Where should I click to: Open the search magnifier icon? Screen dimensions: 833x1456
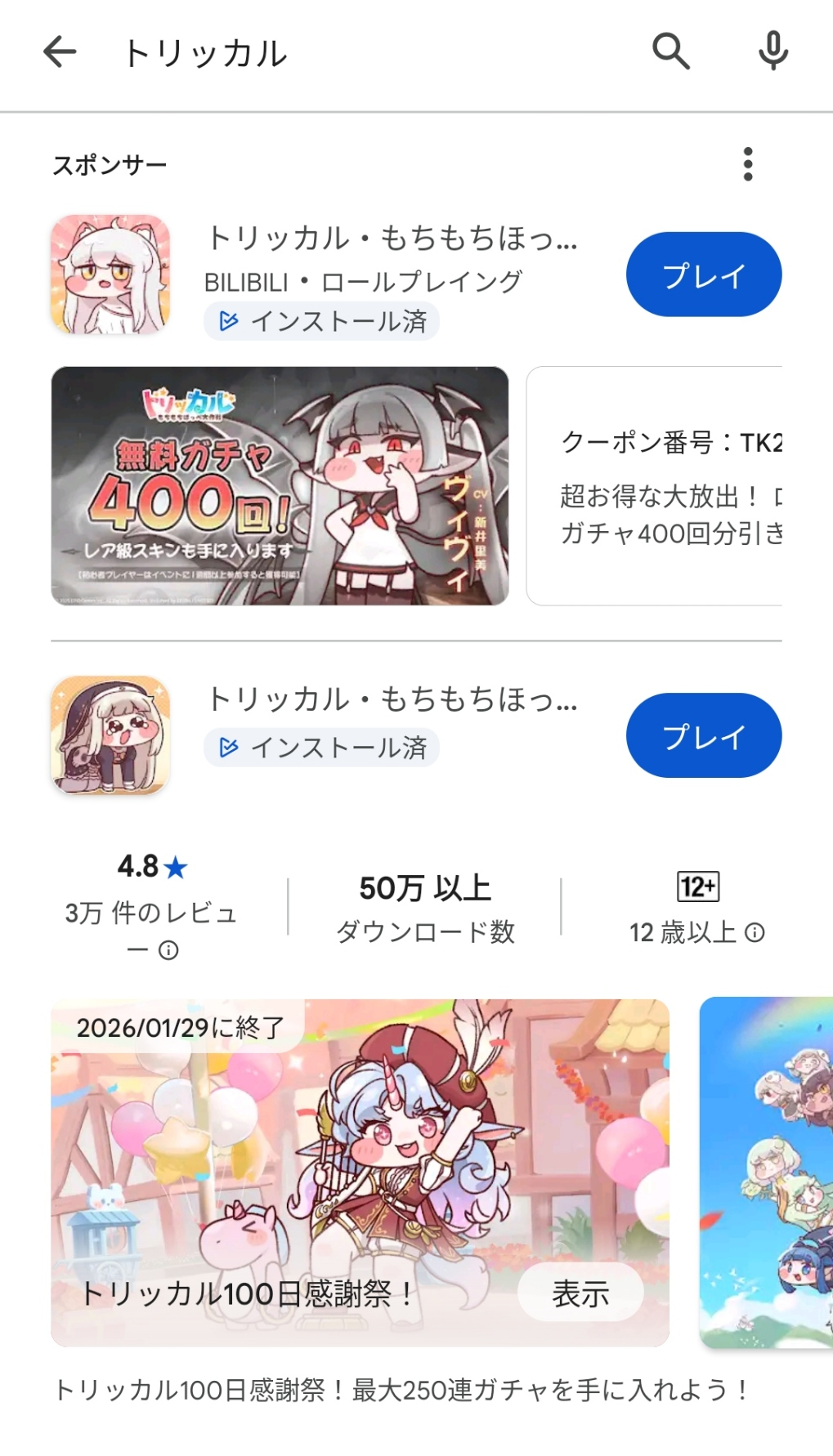(670, 52)
